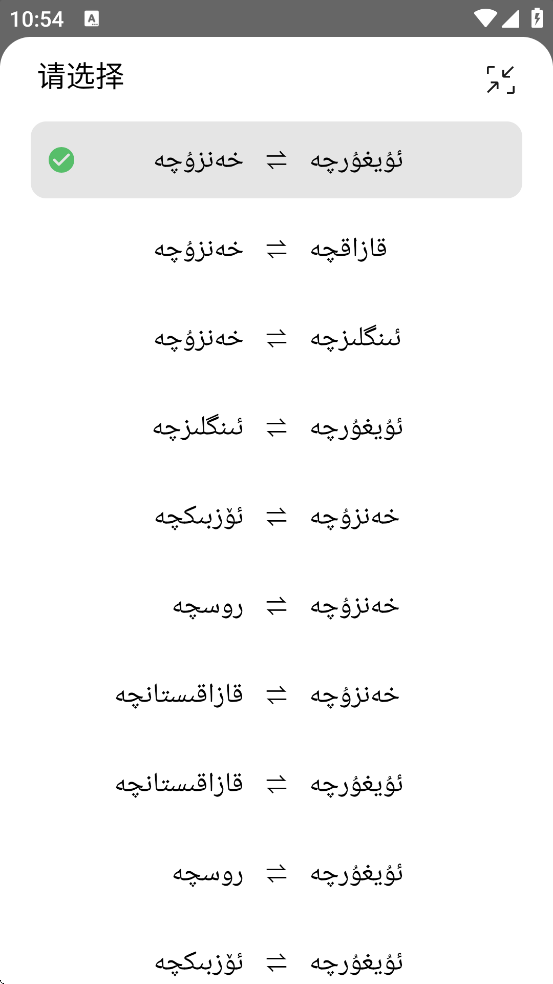Tap the collapse icon beside 请选择
553x984 pixels.
(500, 80)
